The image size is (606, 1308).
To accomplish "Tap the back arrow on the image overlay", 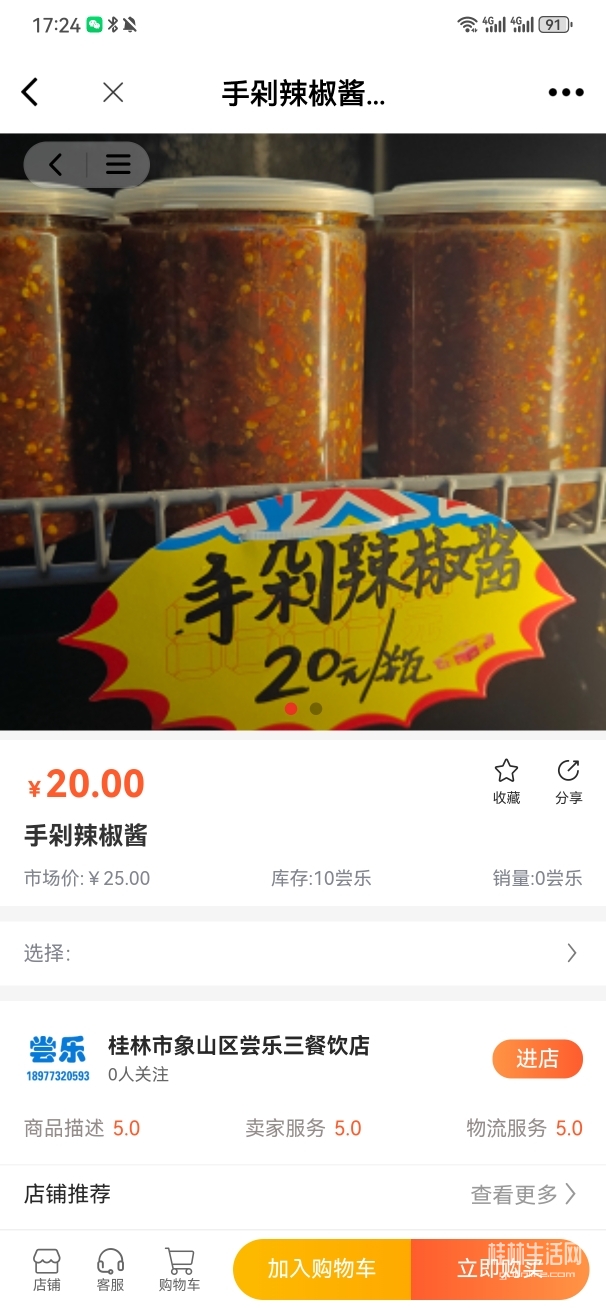I will (56, 164).
